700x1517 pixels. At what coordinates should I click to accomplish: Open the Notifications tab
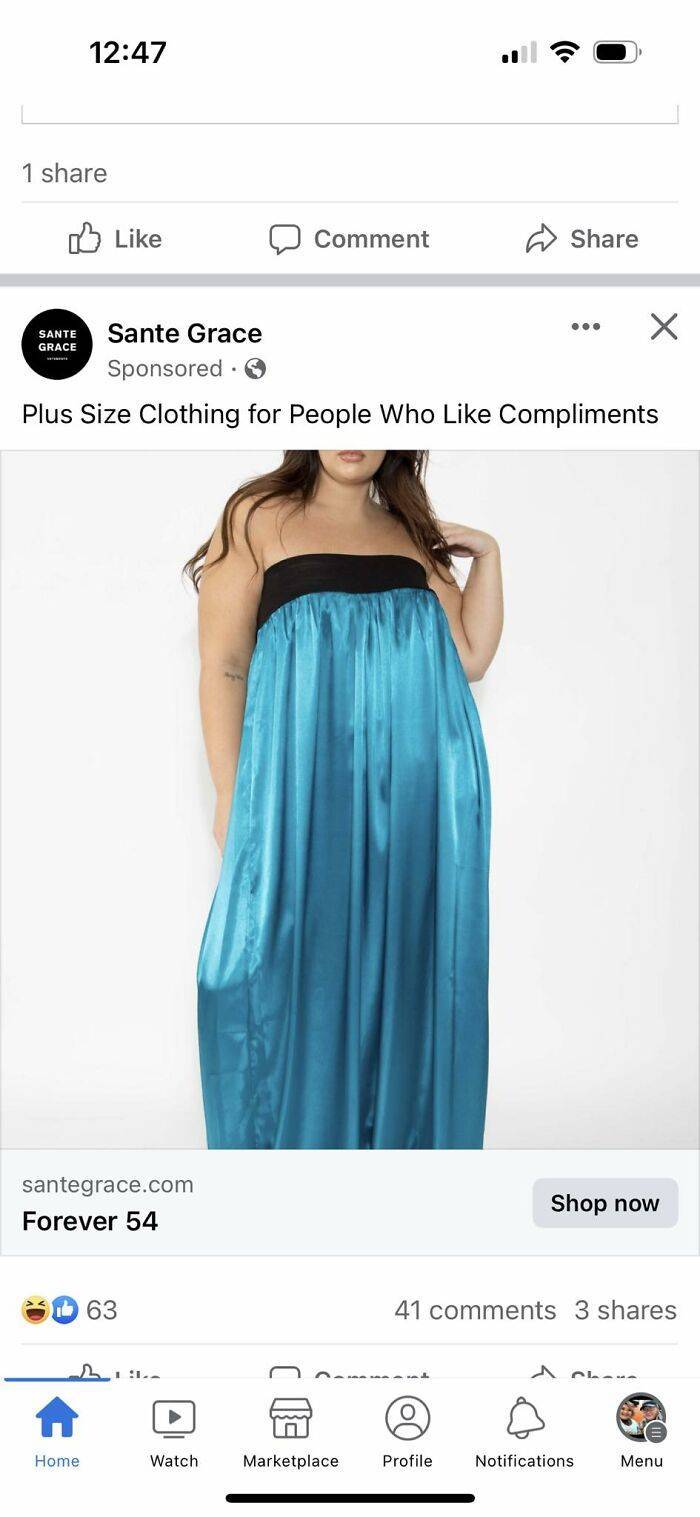(524, 1432)
